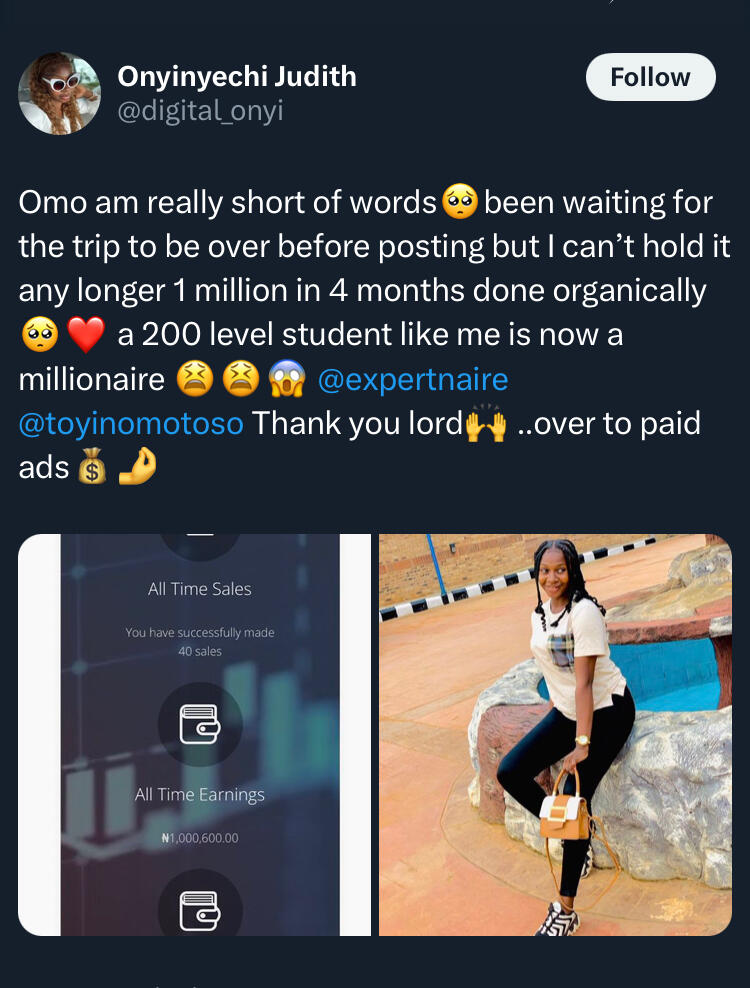Screen dimensions: 750x988
Task: Open Onyinyechi Judith's profile picture
Action: click(59, 94)
